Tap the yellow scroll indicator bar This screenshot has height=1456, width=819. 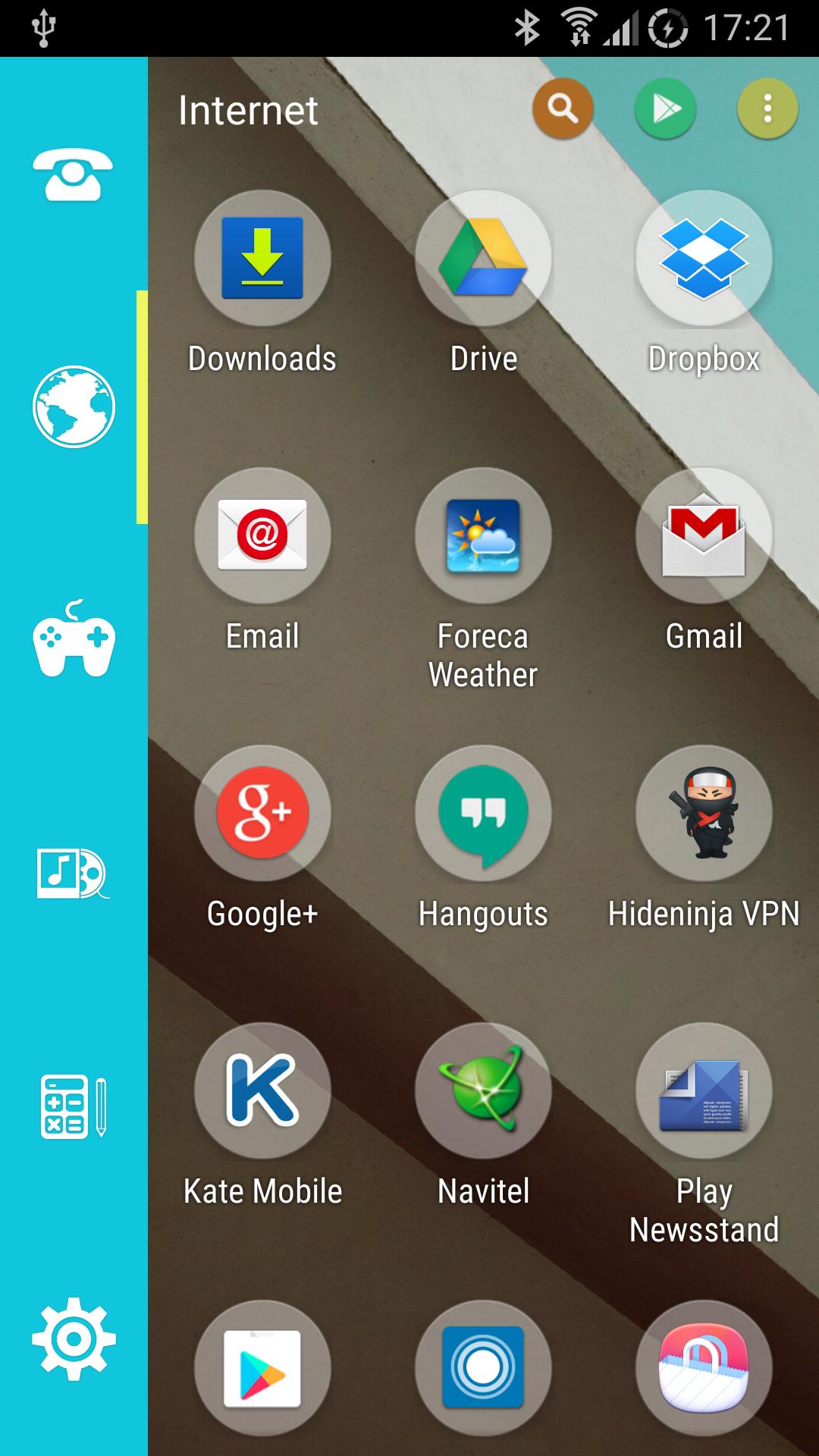click(141, 406)
